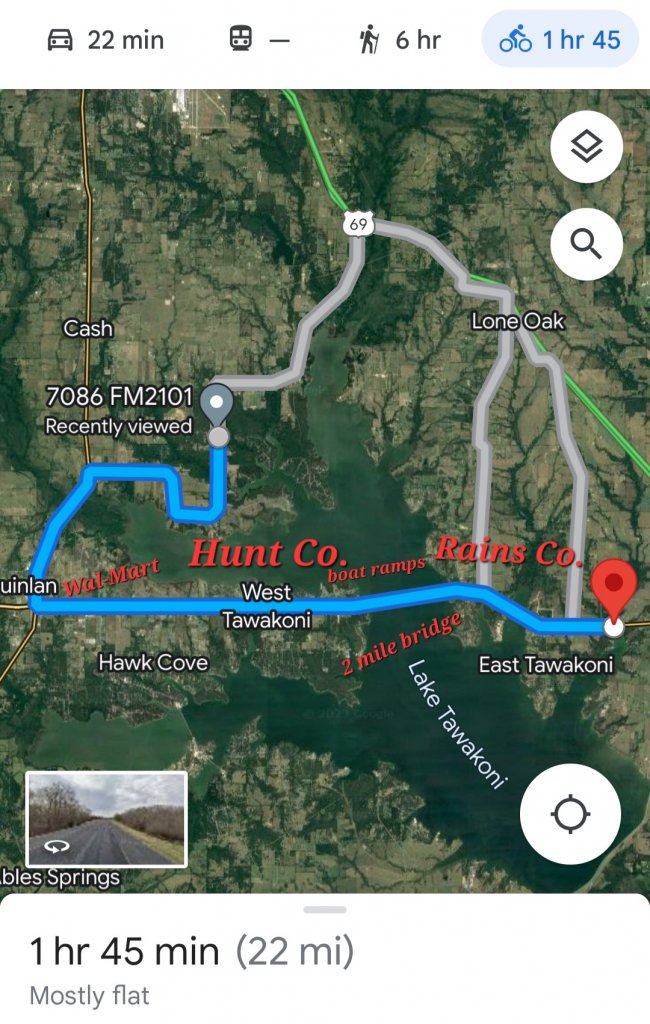Switch to walking directions, 6 hr

[x=399, y=40]
